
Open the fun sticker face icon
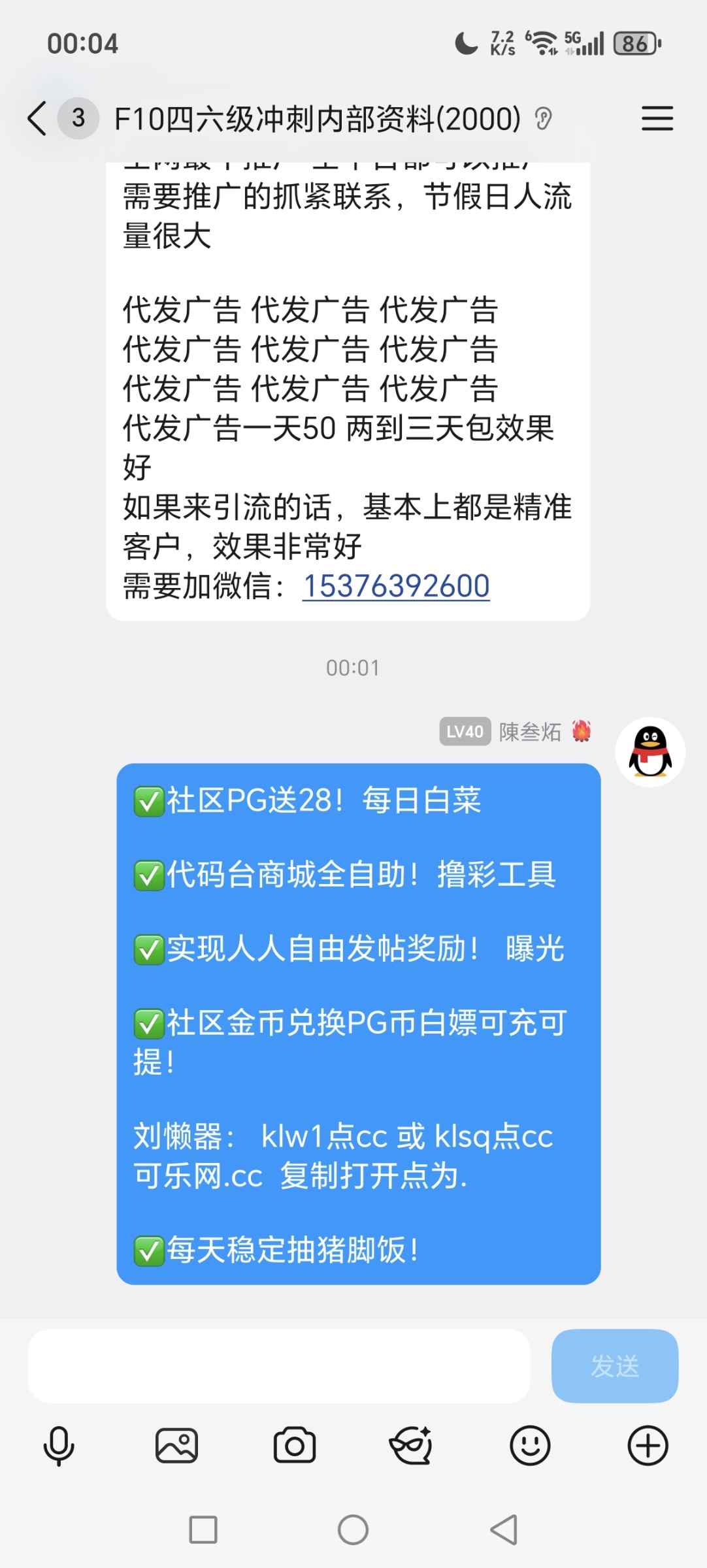point(412,1445)
